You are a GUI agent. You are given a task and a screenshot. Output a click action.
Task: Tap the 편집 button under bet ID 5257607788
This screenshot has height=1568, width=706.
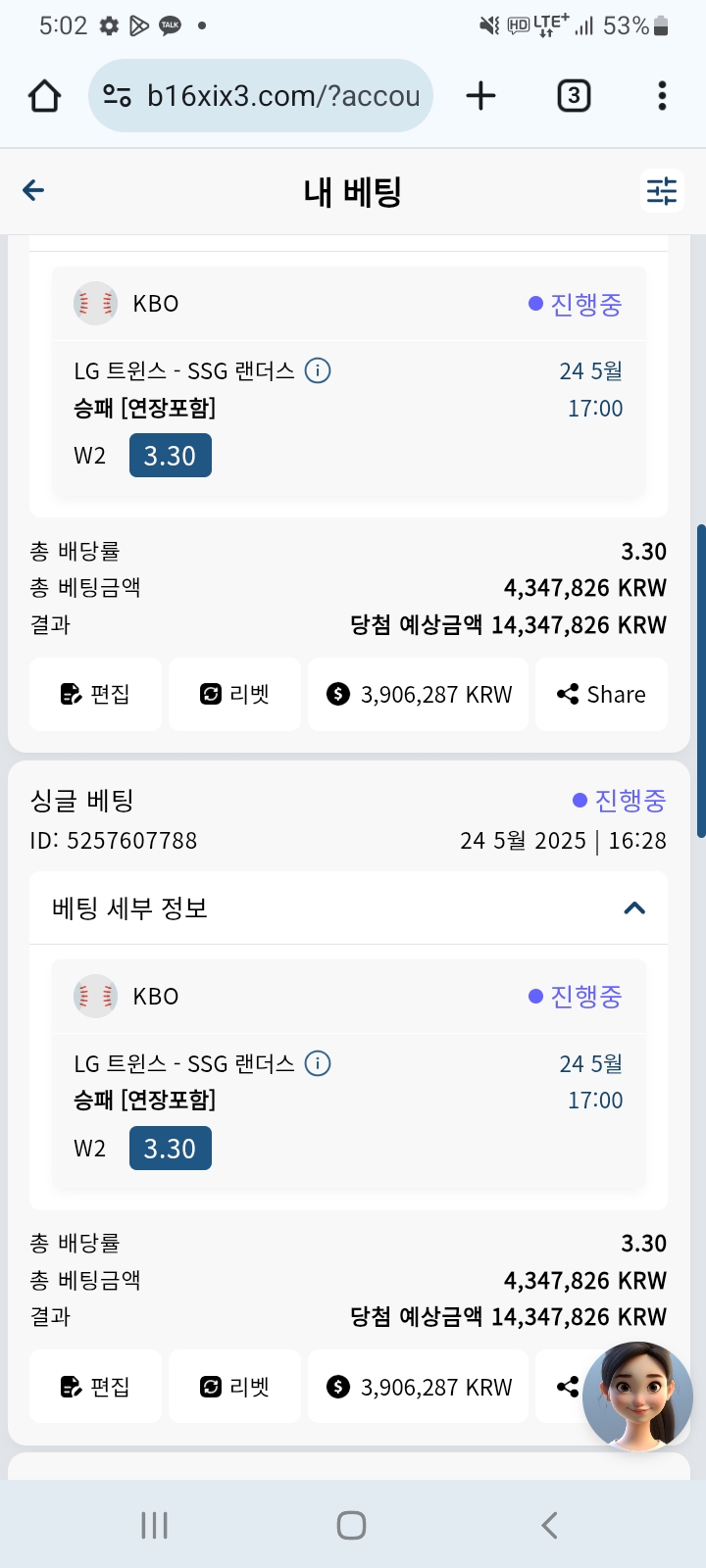[x=95, y=1386]
